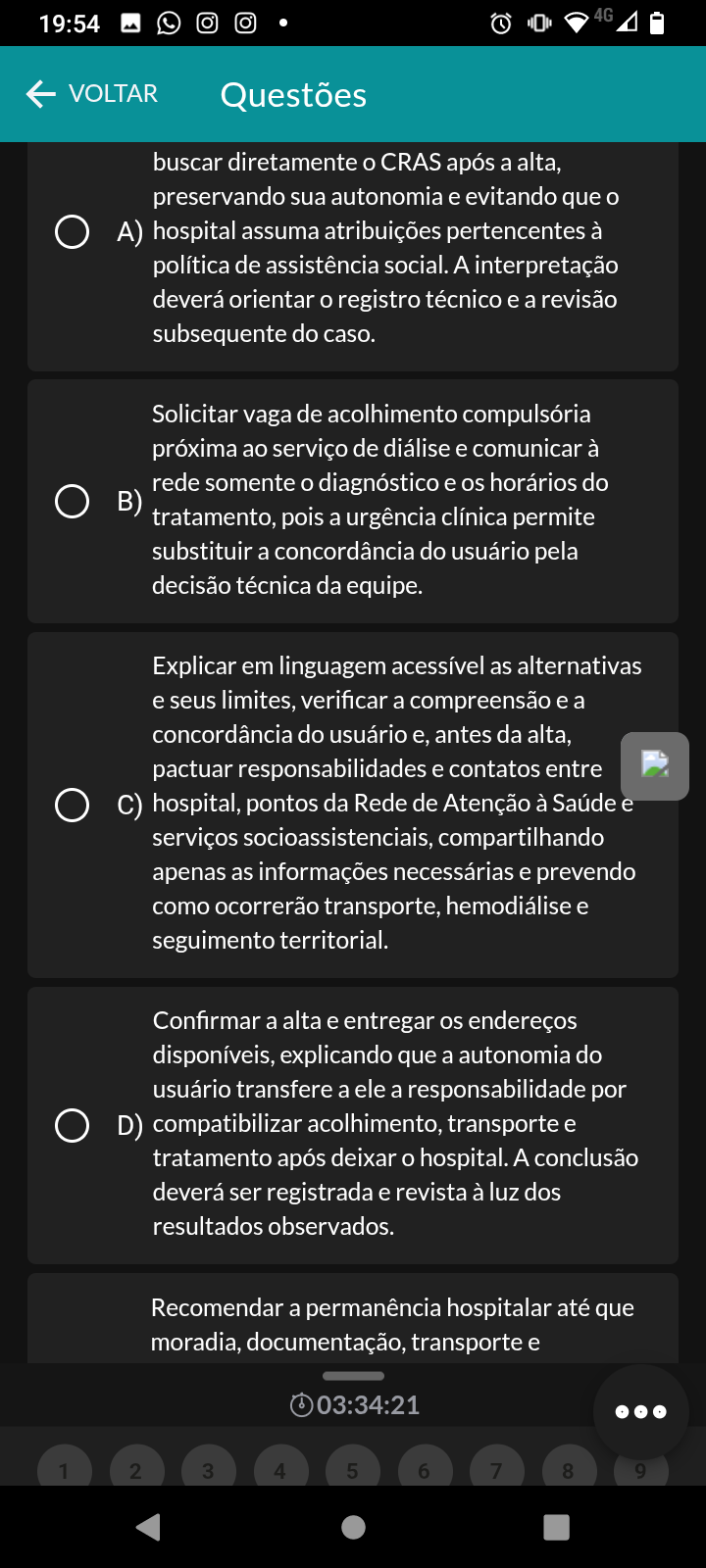This screenshot has height=1568, width=706.
Task: Select answer option A
Action: pyautogui.click(x=72, y=232)
